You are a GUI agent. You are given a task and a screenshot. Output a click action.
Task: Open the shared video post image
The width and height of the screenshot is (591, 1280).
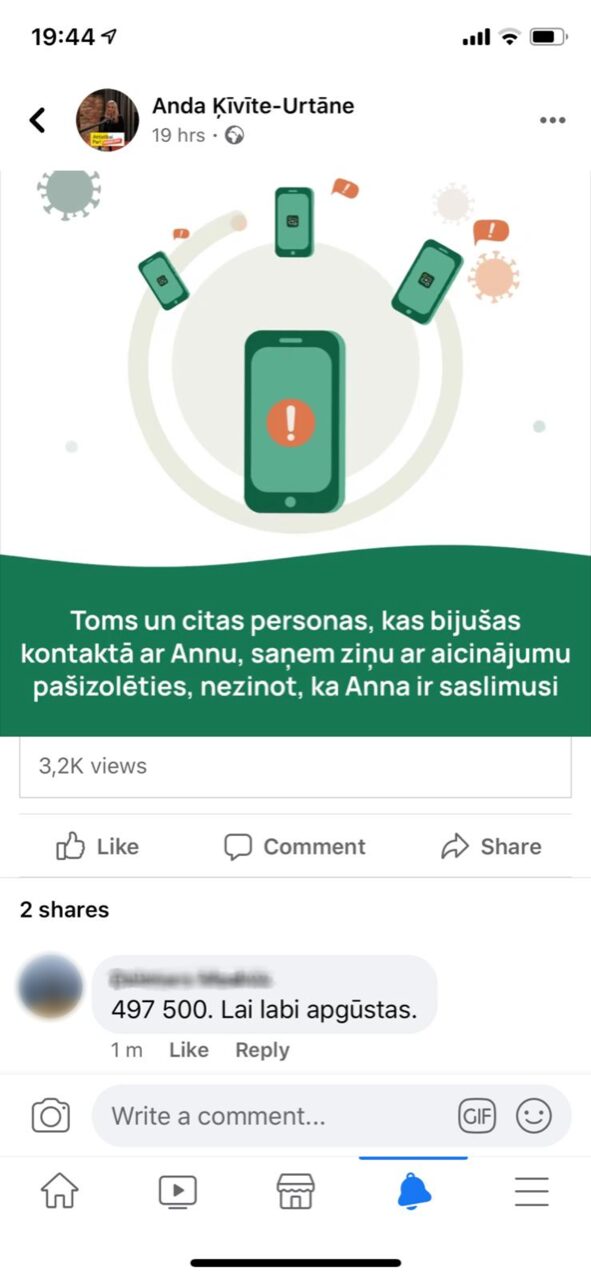pos(295,453)
